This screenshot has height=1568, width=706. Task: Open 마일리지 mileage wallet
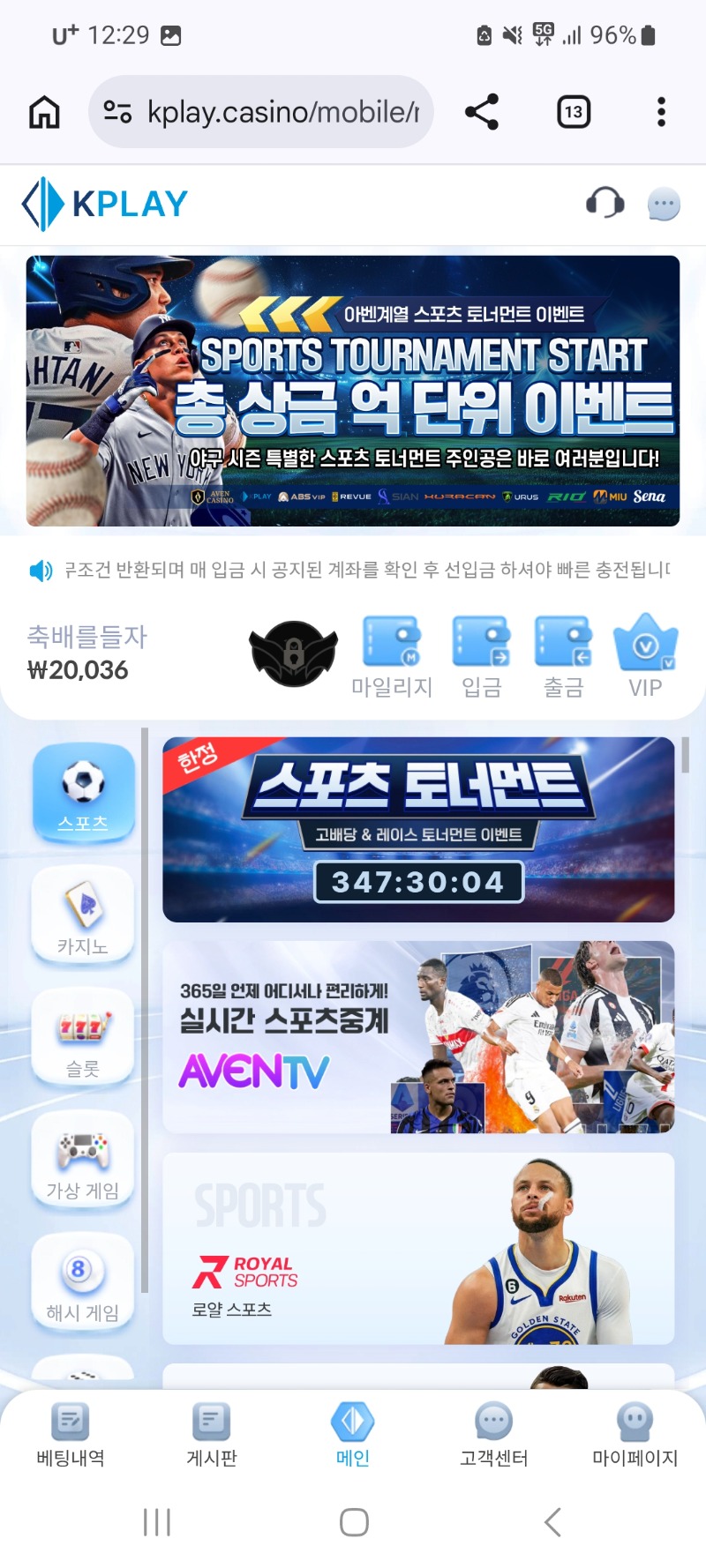point(392,657)
